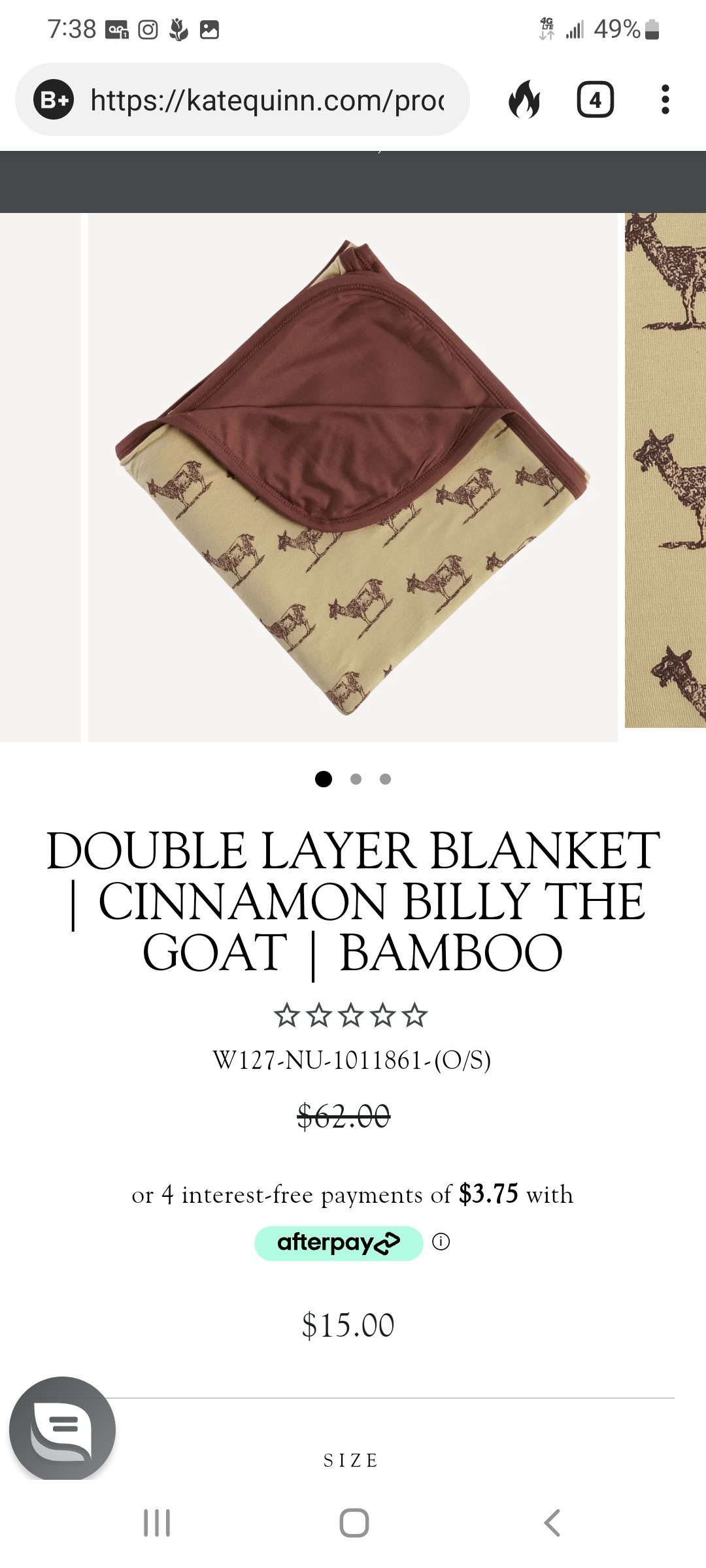Go back using system navigation
This screenshot has height=1568, width=706.
(x=552, y=1523)
